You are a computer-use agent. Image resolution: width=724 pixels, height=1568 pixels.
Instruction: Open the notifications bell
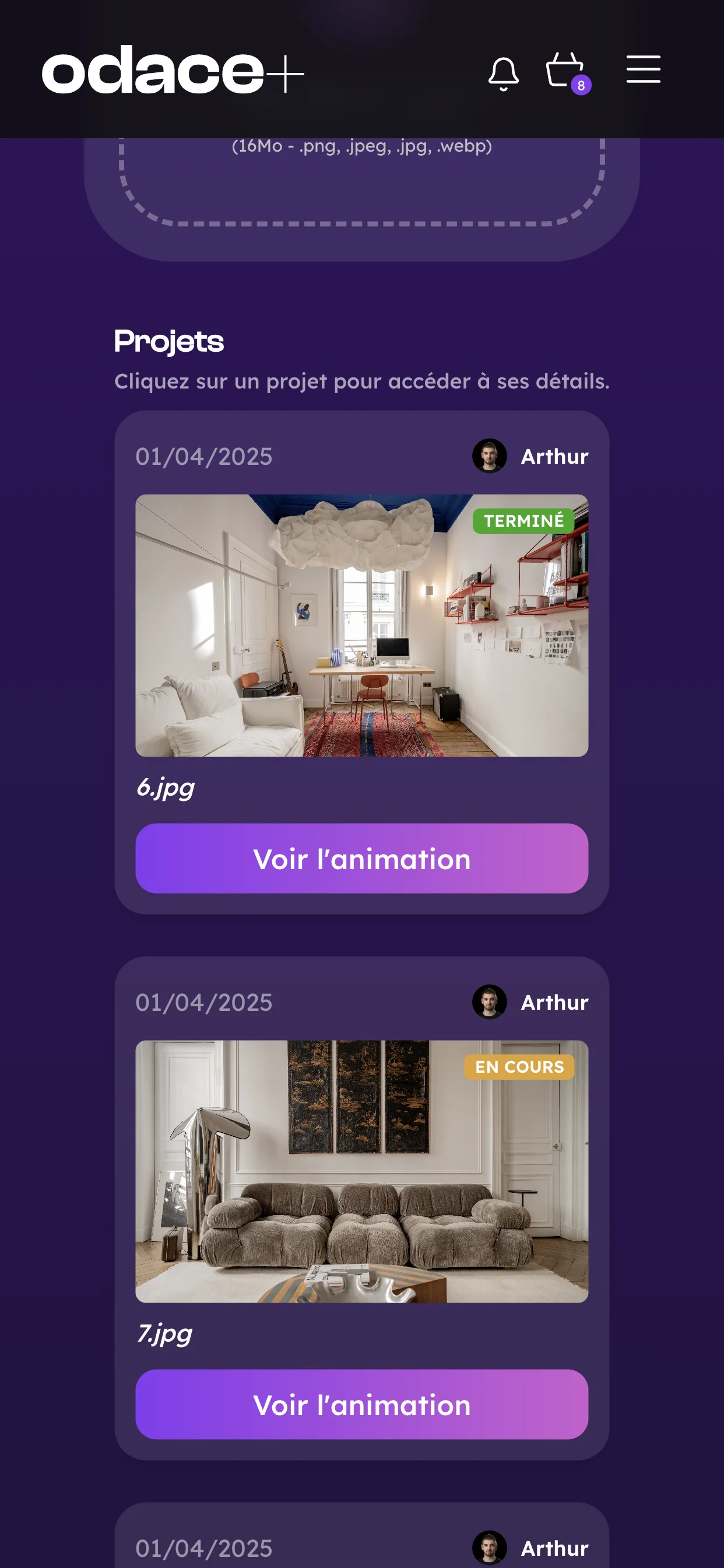point(503,73)
